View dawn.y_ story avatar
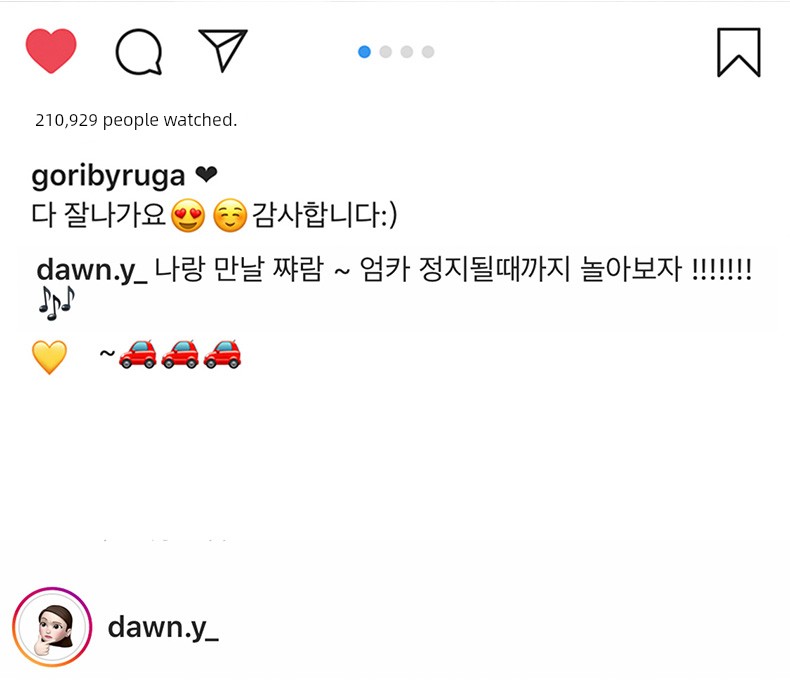Image resolution: width=790 pixels, height=680 pixels. pyautogui.click(x=52, y=627)
